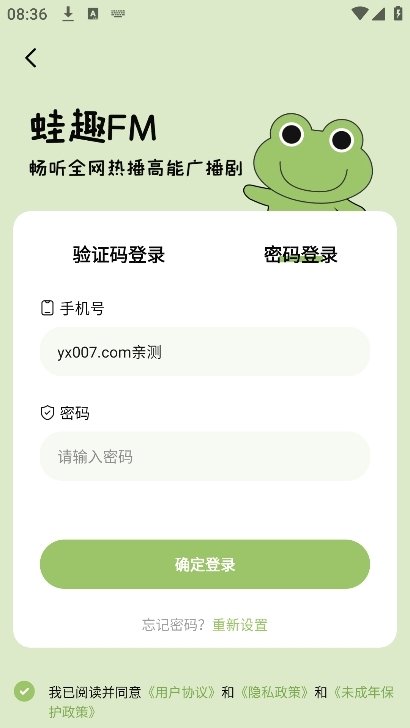Select the 密码登录 tab
410x728 pixels.
click(x=300, y=254)
